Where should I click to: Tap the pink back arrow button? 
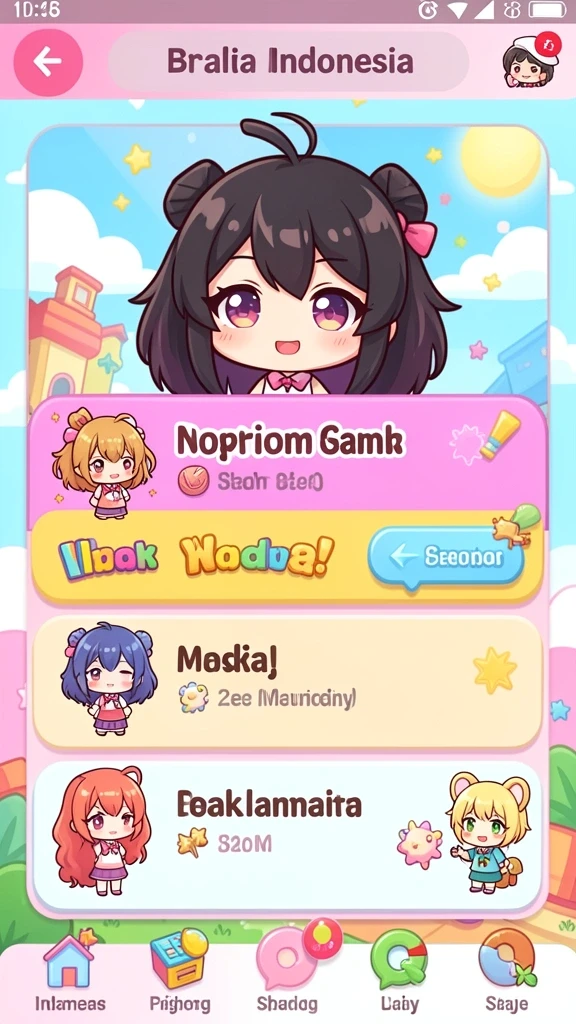pos(48,62)
